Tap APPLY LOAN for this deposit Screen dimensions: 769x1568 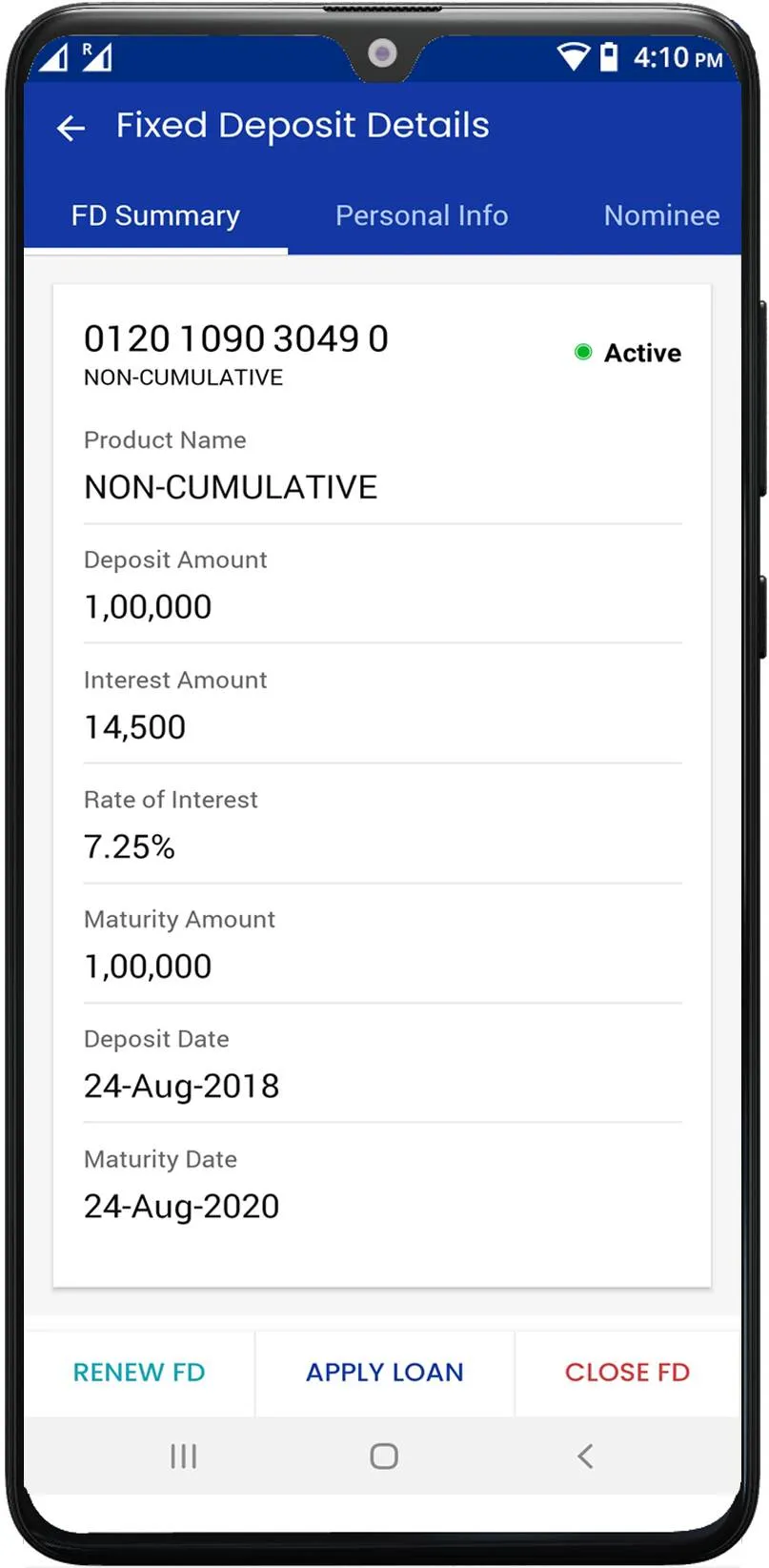click(x=384, y=1373)
